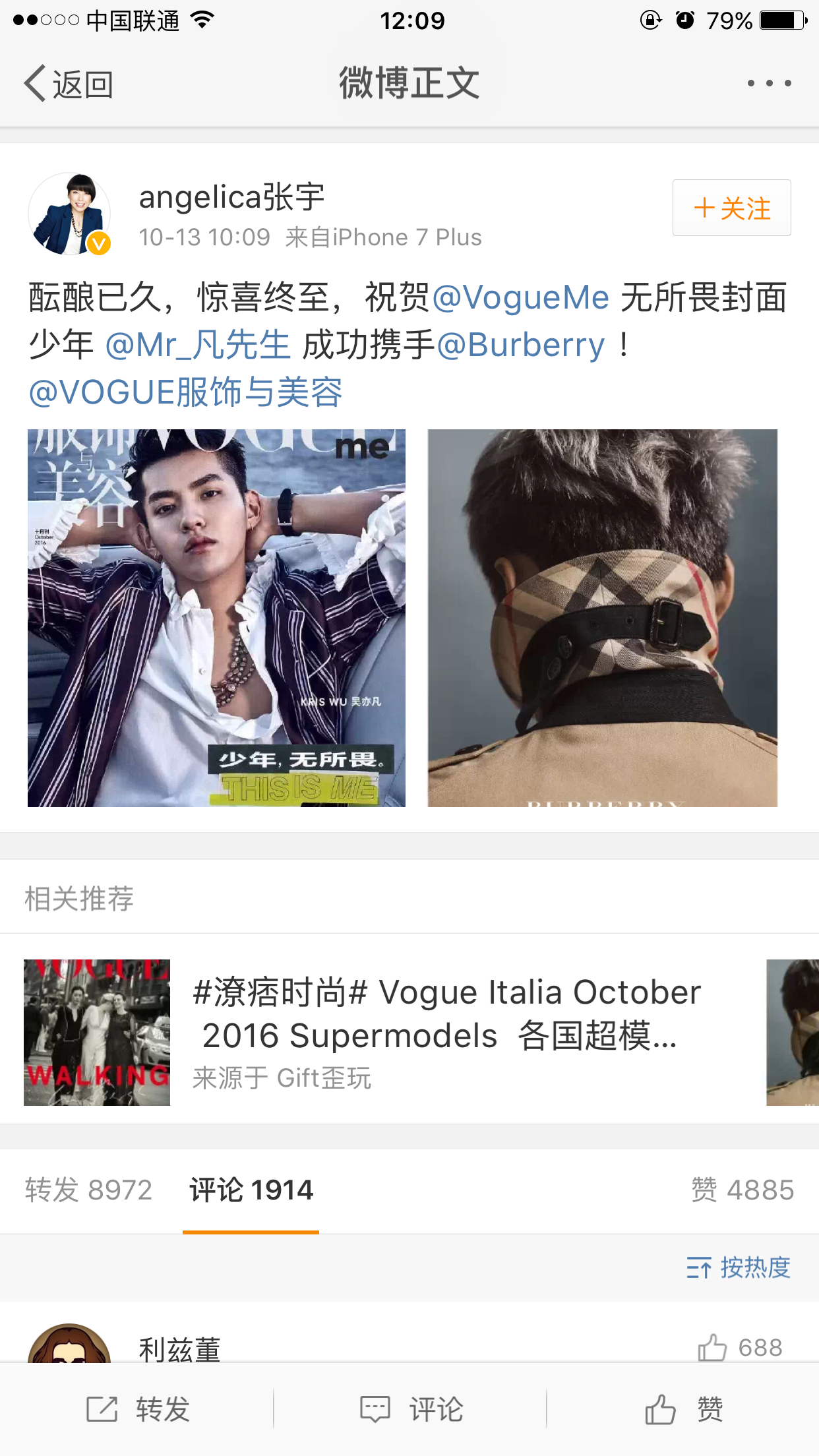Image resolution: width=819 pixels, height=1456 pixels.
Task: Open angelica张宇's profile avatar
Action: click(69, 214)
